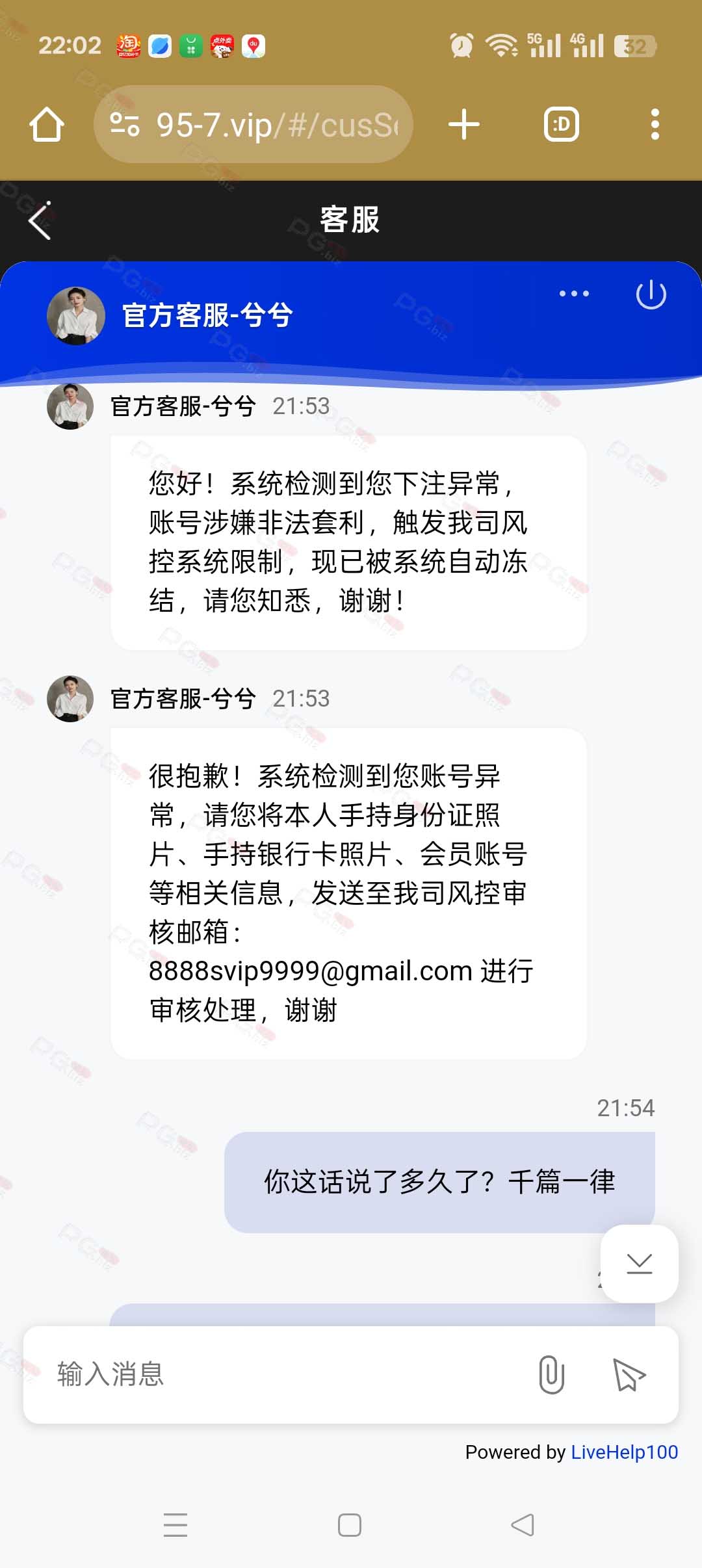Image resolution: width=702 pixels, height=1568 pixels.
Task: Go back from the 客服 page
Action: coord(40,220)
